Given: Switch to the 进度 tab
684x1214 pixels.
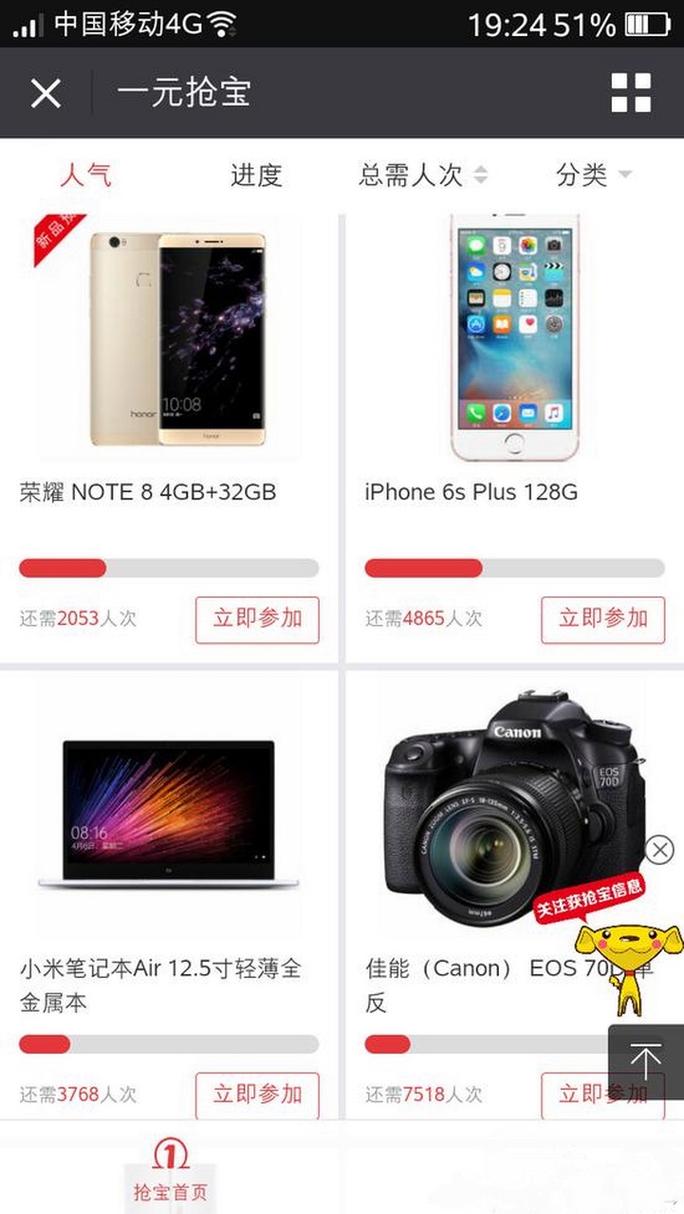Looking at the screenshot, I should coord(256,175).
